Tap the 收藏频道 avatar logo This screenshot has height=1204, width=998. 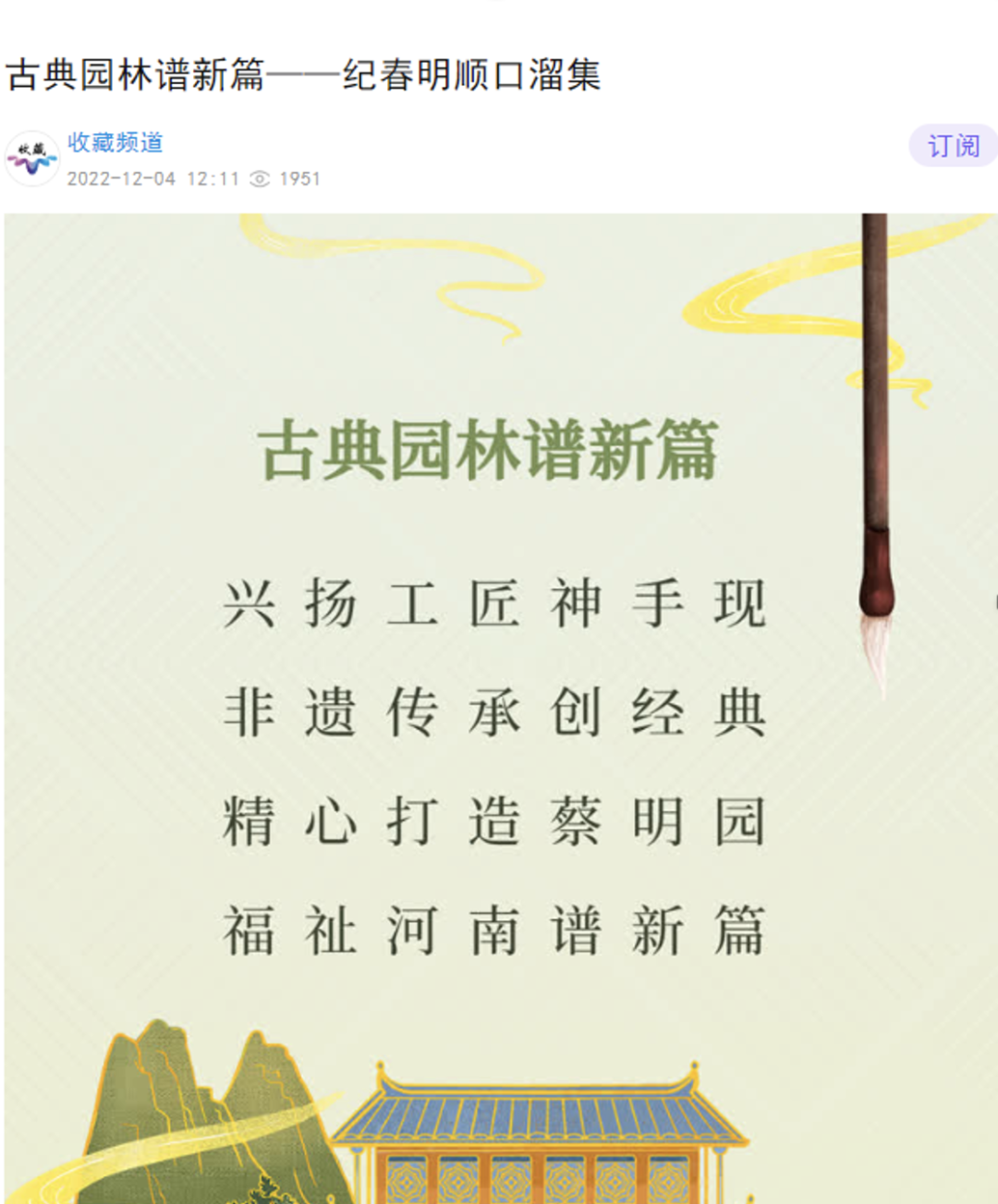[32, 159]
